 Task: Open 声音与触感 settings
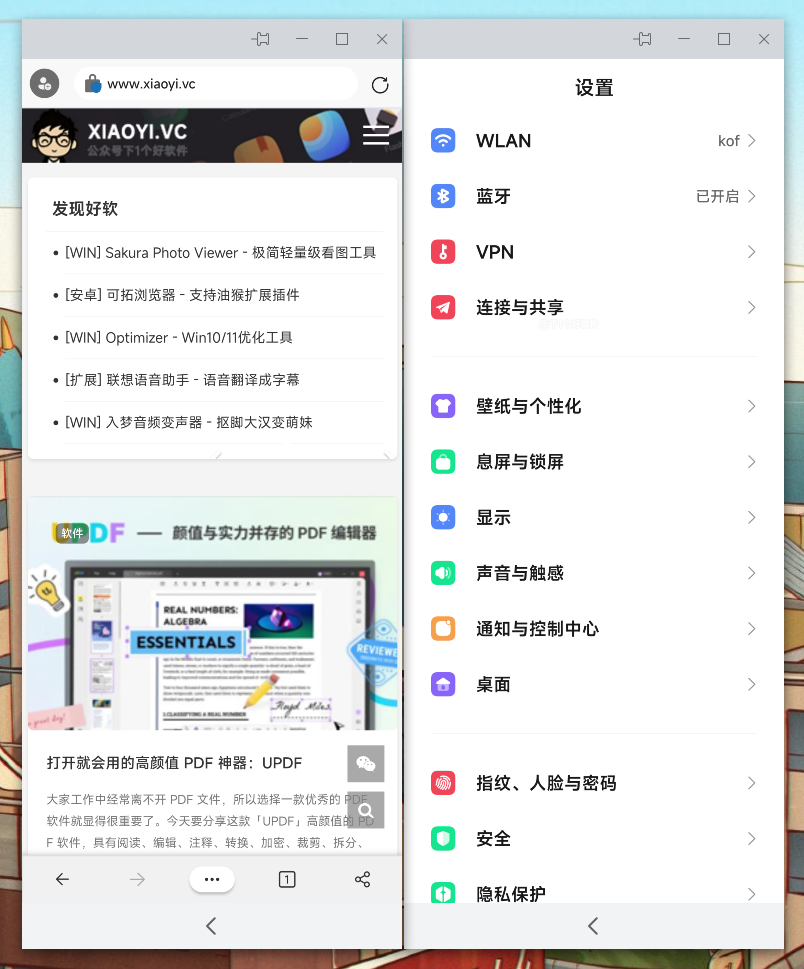click(593, 573)
